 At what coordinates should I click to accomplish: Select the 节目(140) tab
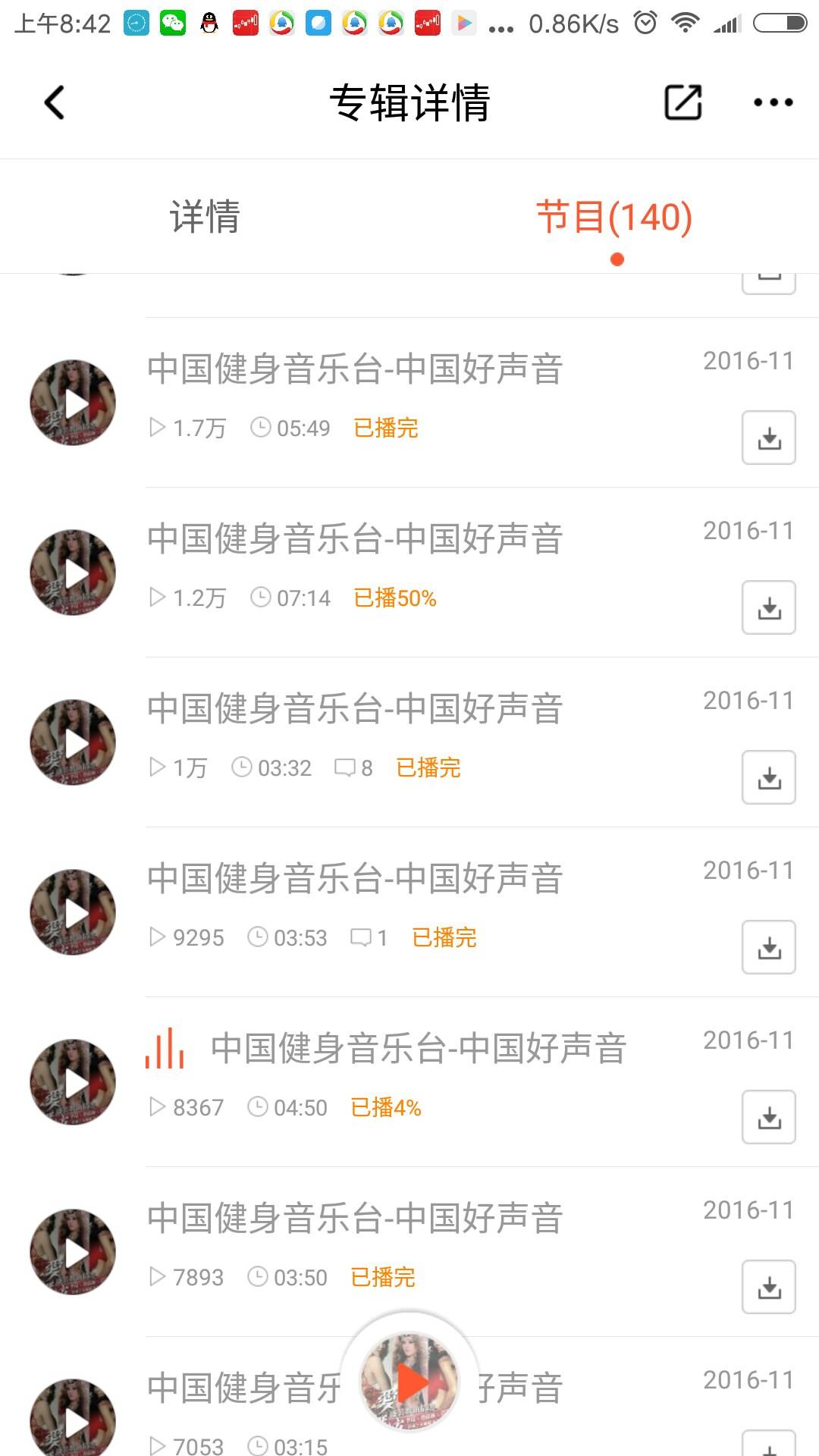[614, 217]
